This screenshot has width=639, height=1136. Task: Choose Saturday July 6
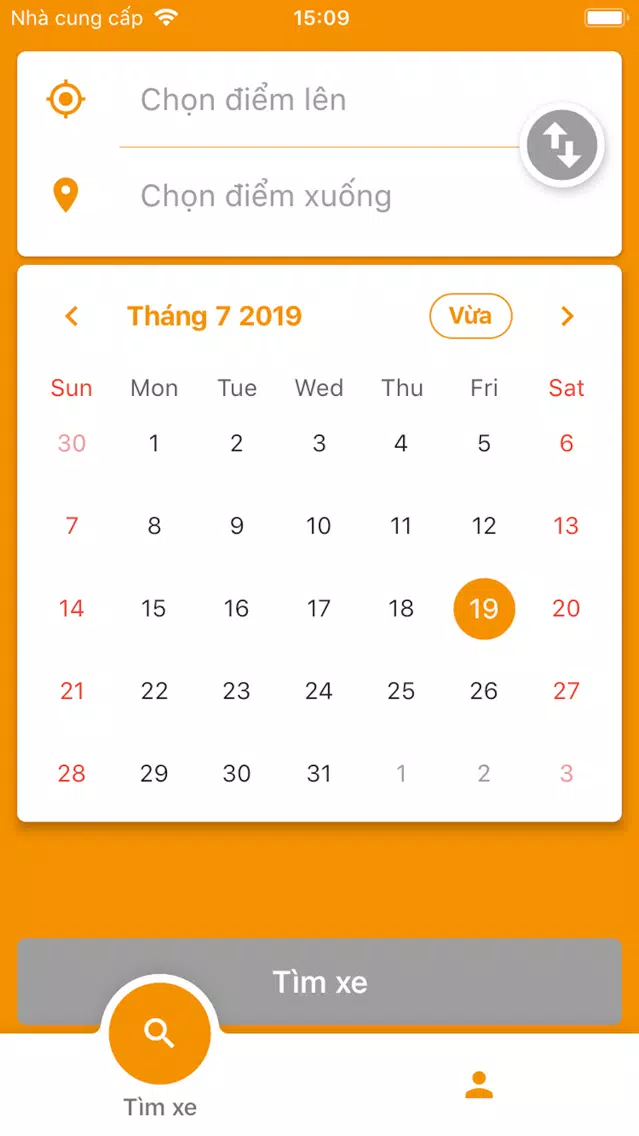click(566, 443)
